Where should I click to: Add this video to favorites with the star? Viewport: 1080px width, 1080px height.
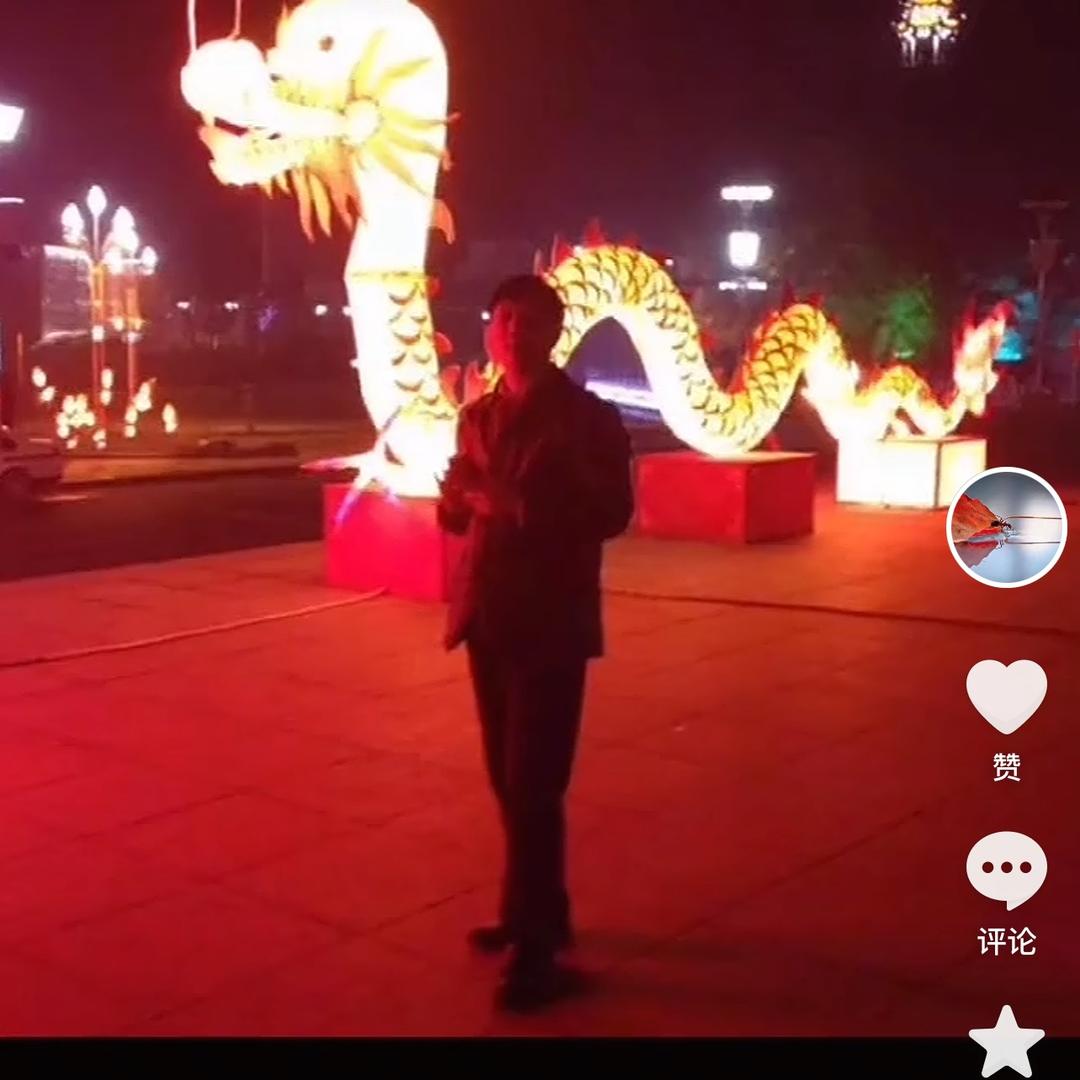(x=1006, y=1042)
